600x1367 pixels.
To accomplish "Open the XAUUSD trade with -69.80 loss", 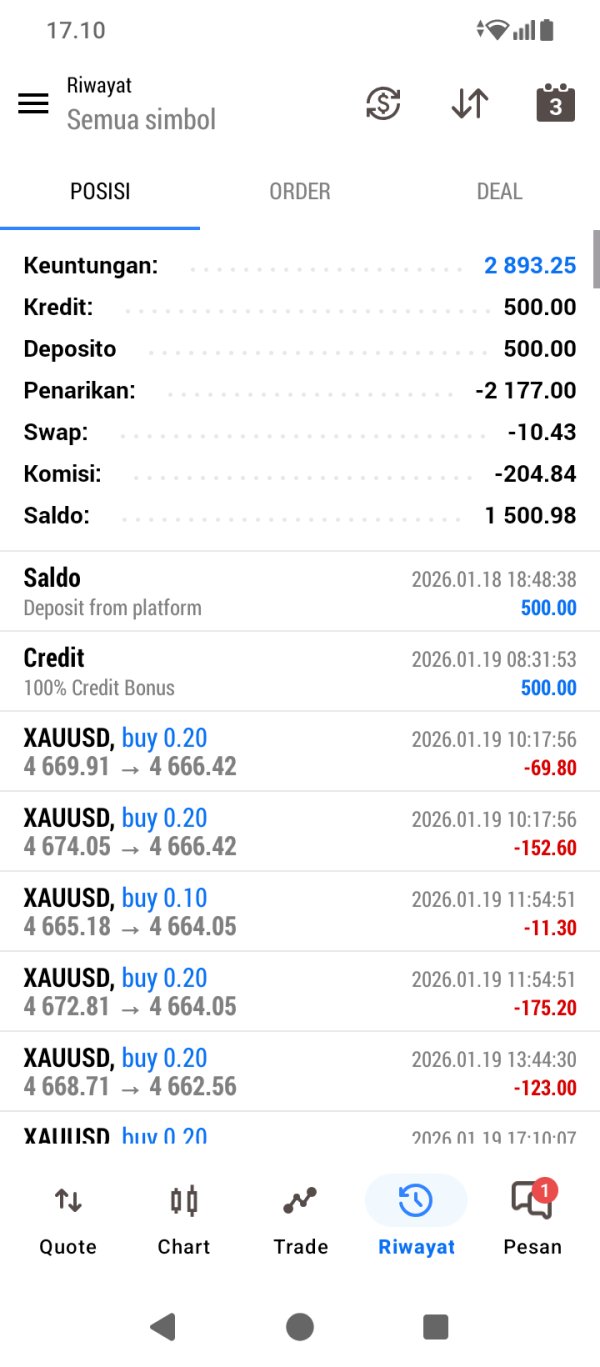I will tap(300, 752).
